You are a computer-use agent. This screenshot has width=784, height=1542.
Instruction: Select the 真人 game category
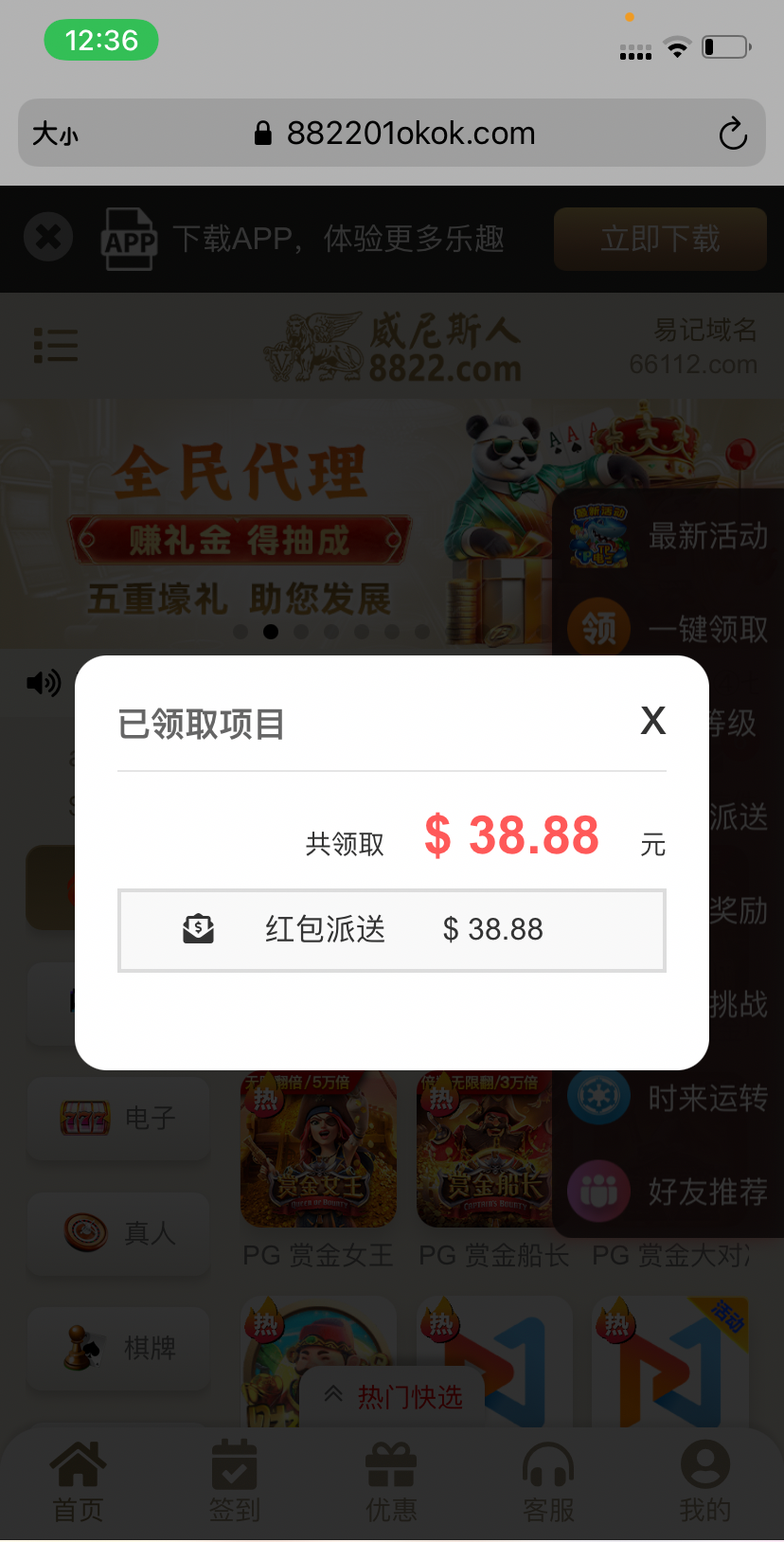[x=118, y=1233]
